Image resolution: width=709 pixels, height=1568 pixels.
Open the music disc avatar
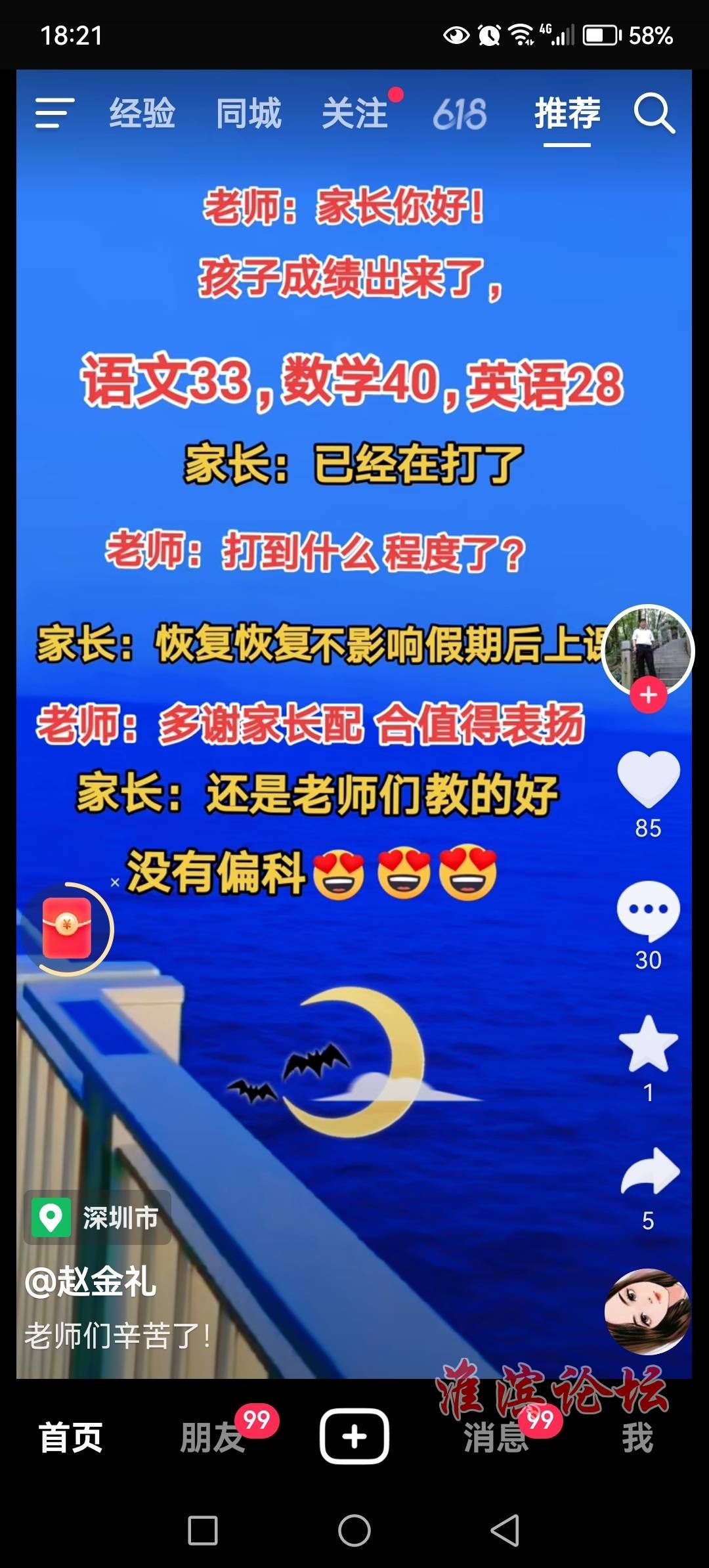pos(647,1312)
